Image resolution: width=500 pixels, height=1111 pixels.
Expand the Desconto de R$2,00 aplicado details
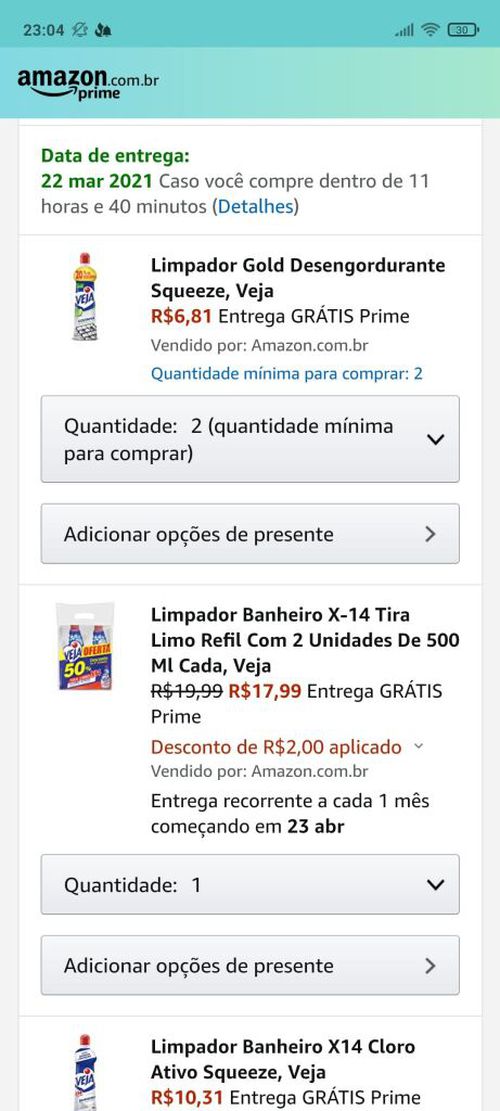[287, 747]
